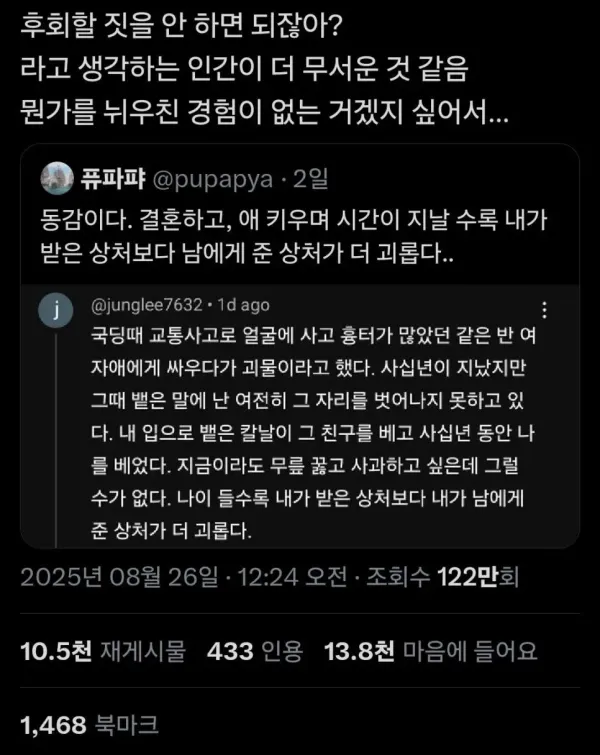Enlarge the comment screenshot in the quoted post
Image resolution: width=600 pixels, height=755 pixels.
300,418
